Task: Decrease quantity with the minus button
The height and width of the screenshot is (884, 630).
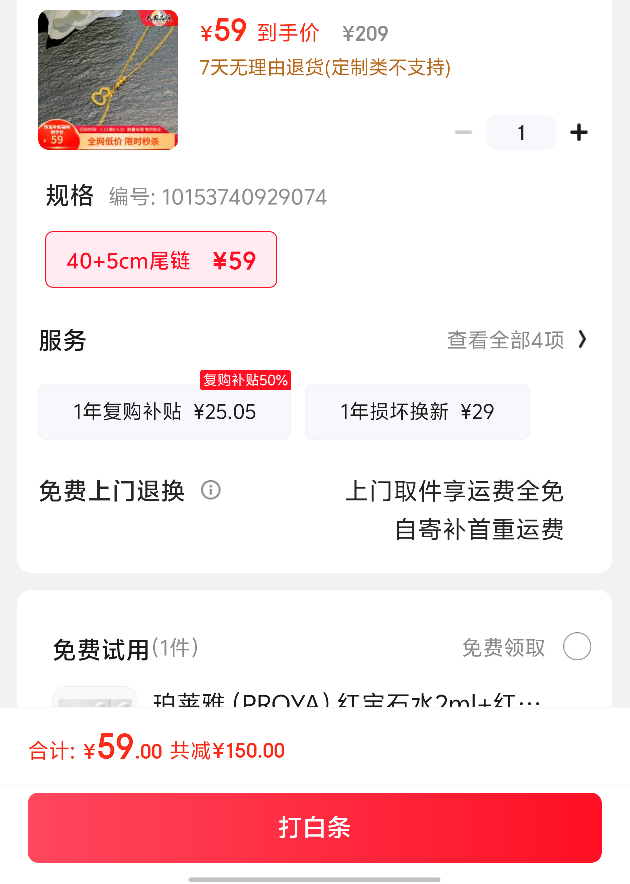Action: click(x=463, y=133)
